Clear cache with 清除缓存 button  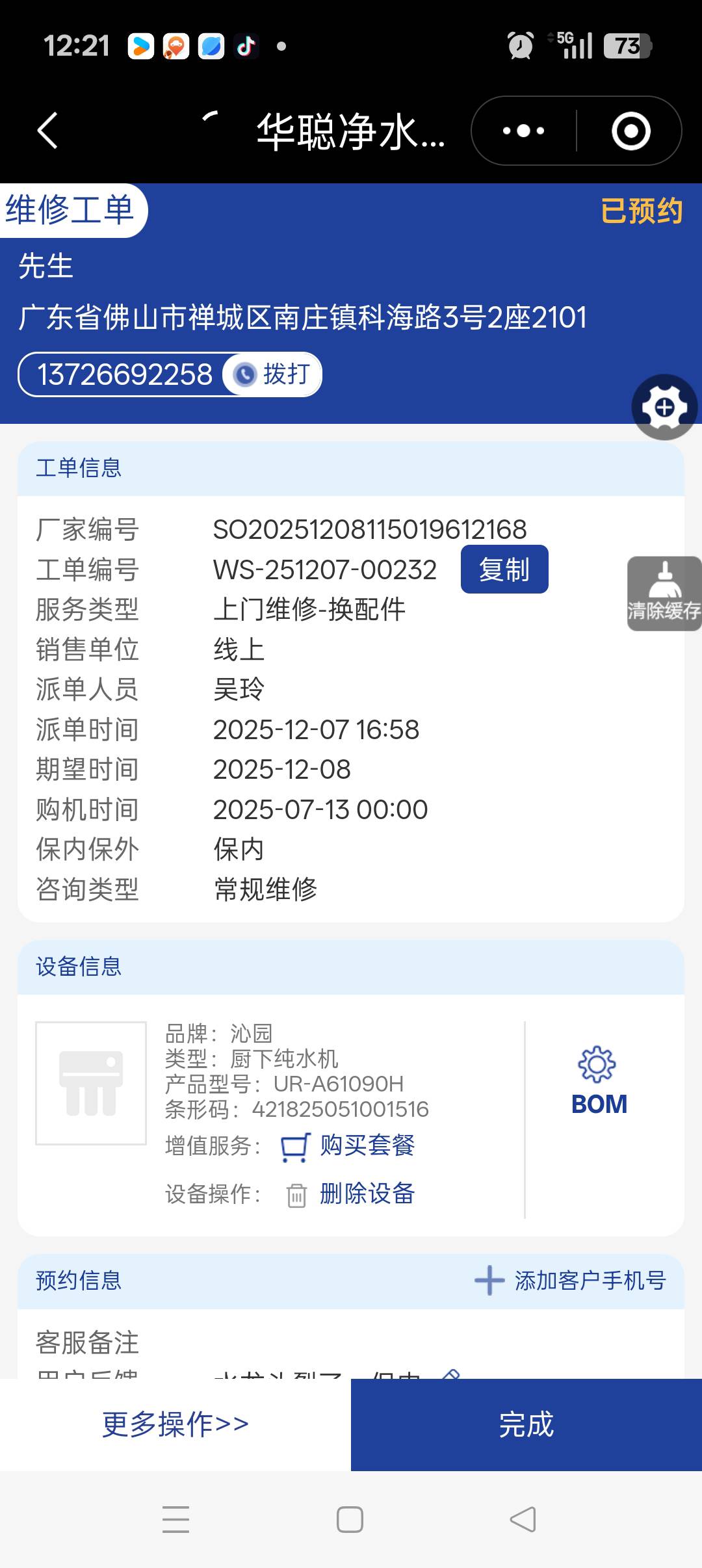pos(664,594)
